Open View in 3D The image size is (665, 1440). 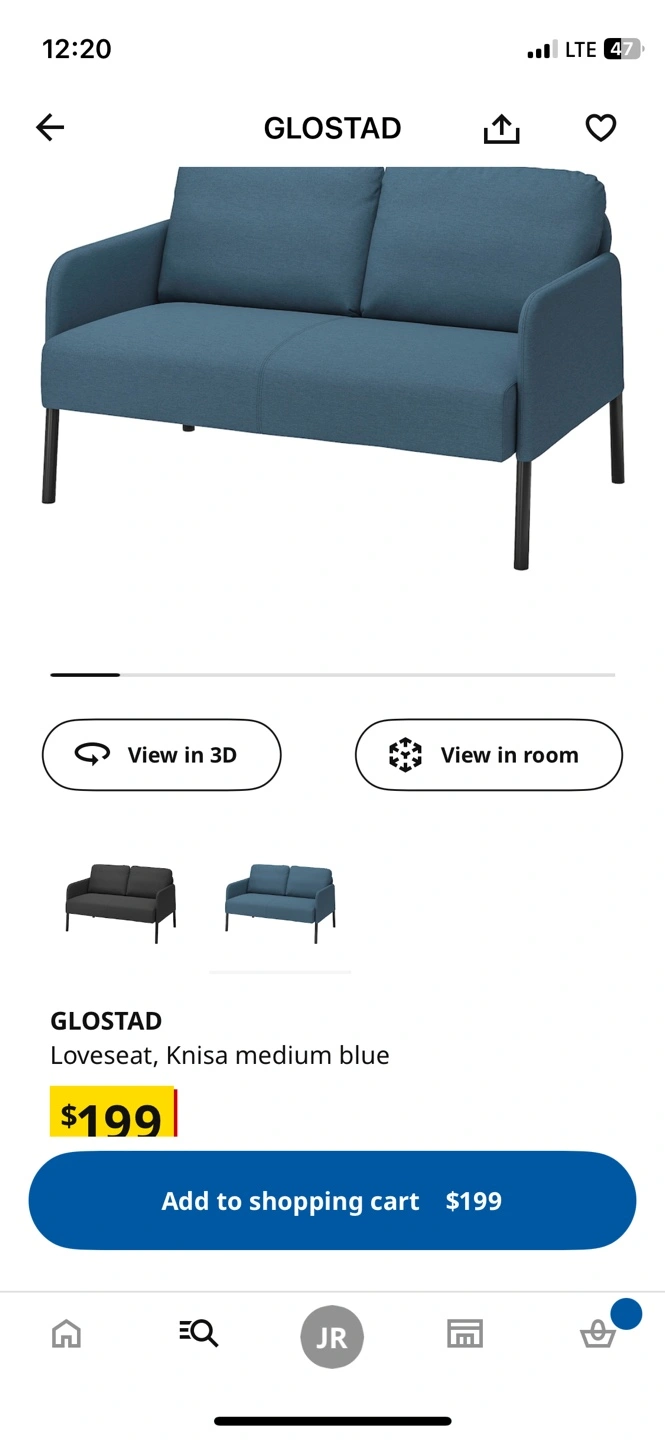161,755
